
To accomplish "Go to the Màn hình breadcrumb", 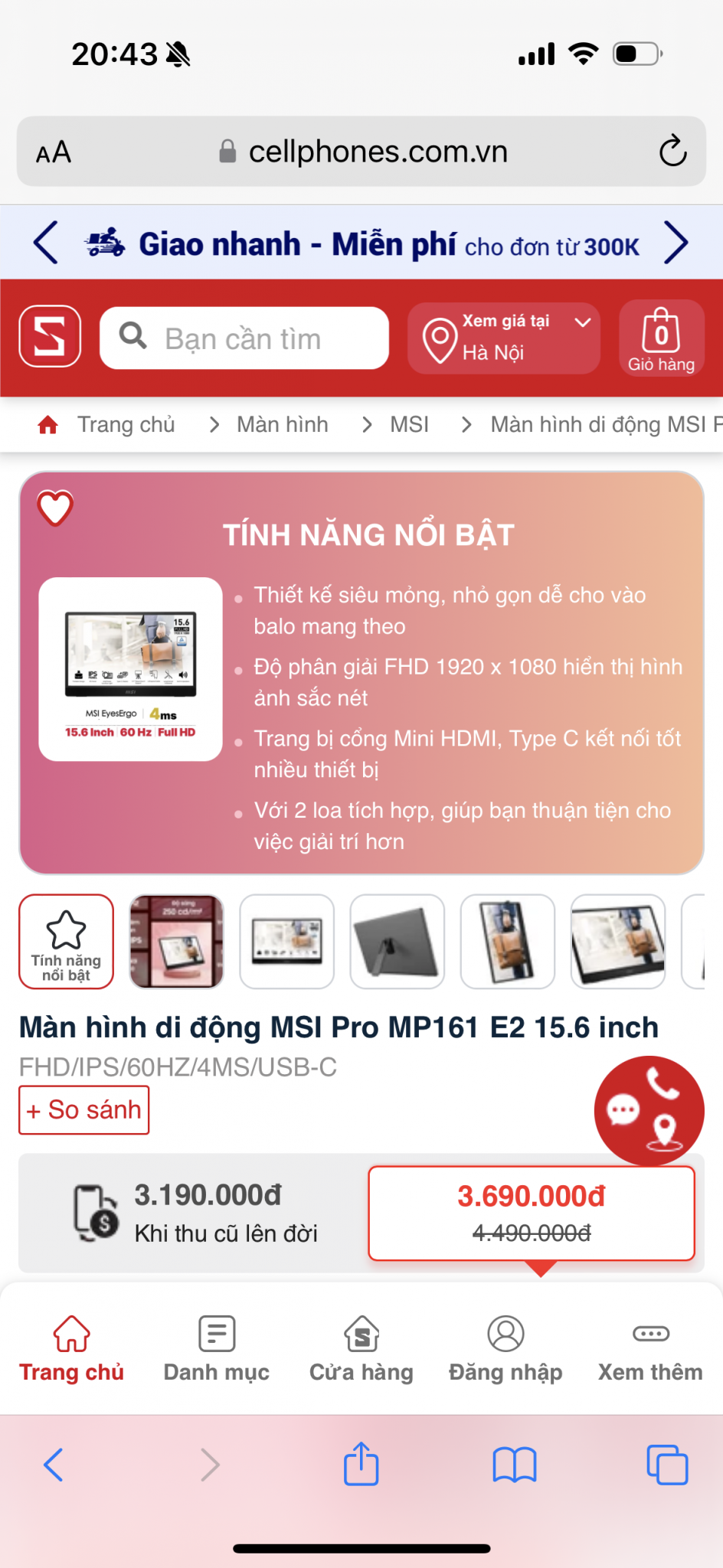I will (282, 424).
